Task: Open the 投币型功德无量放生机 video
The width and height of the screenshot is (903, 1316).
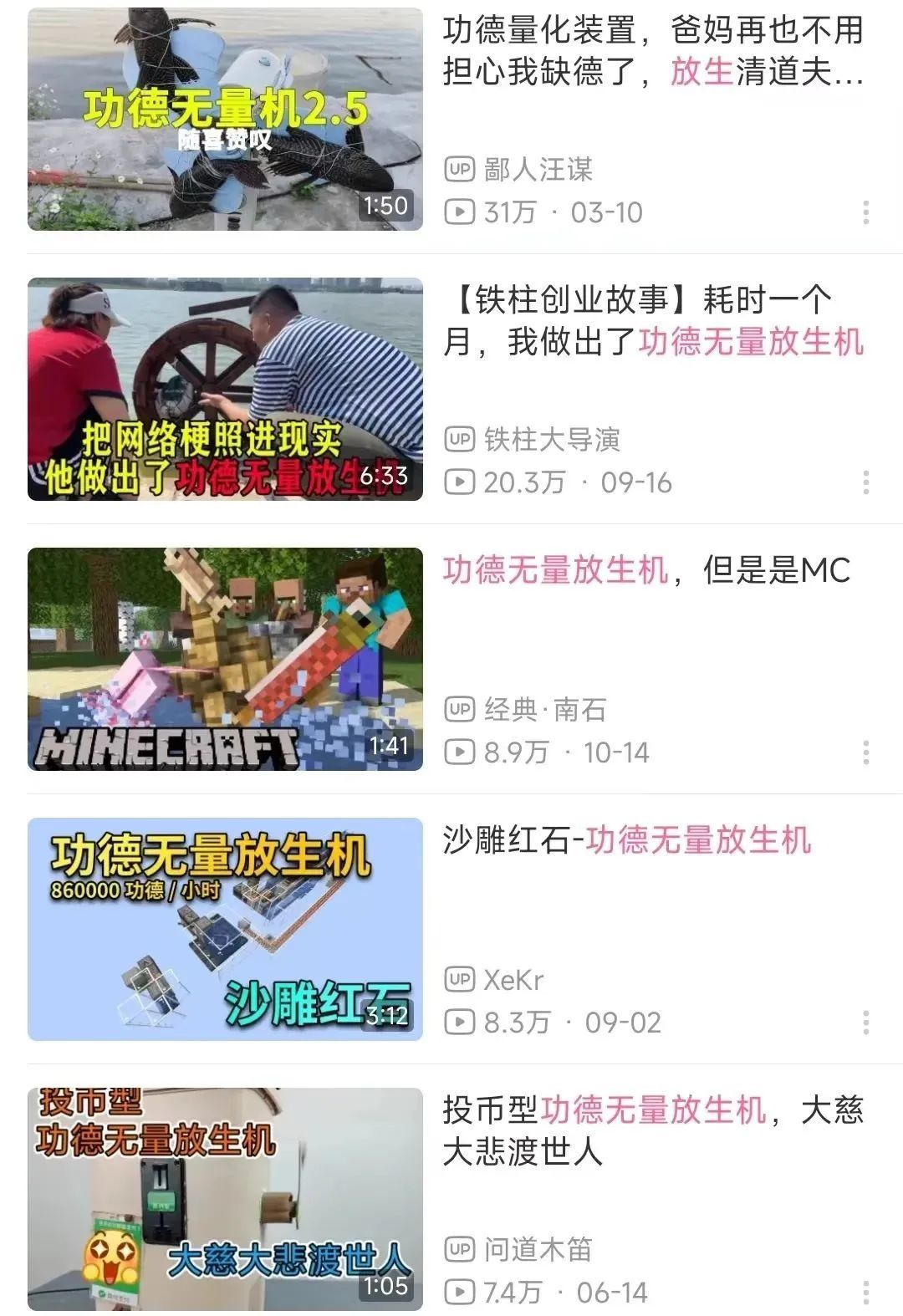Action: 225,1199
